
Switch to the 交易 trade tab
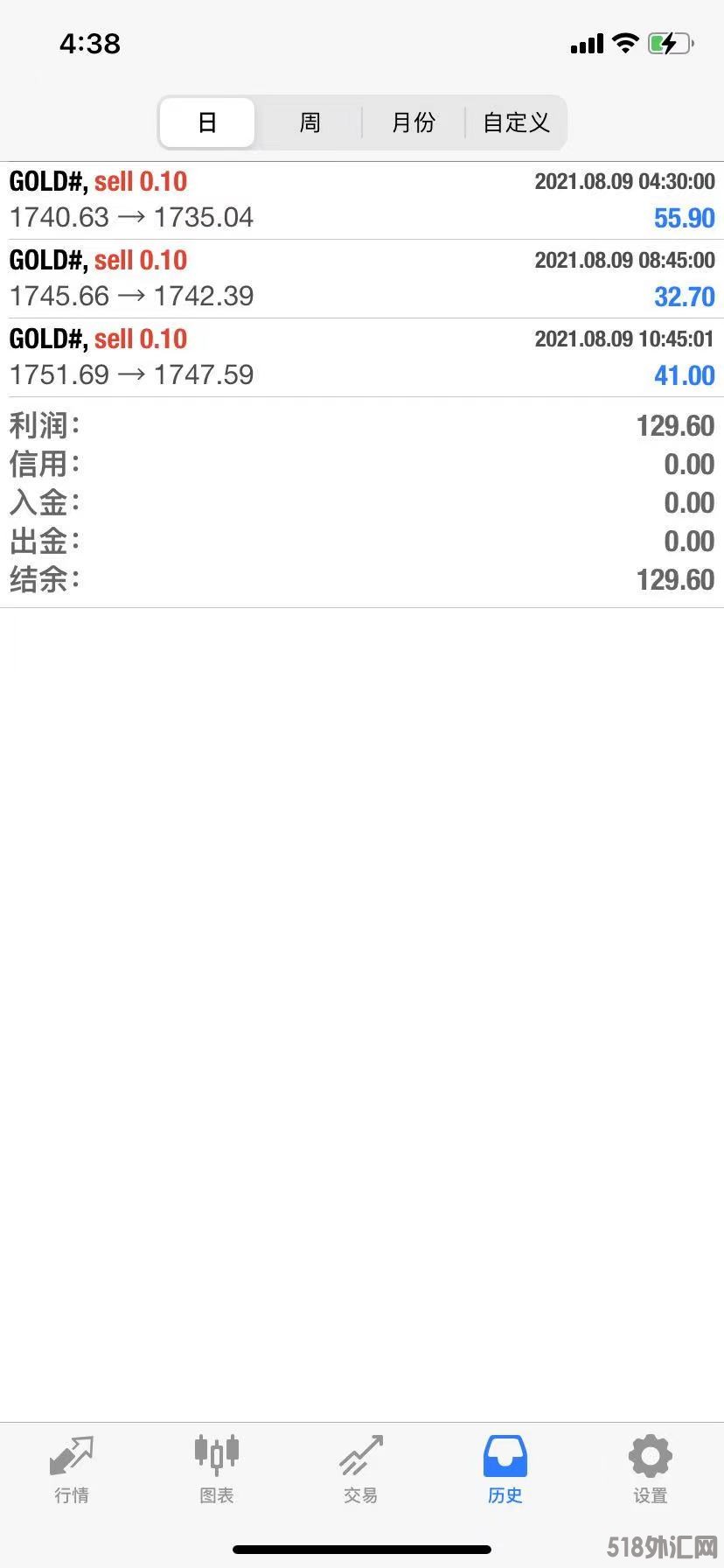(x=361, y=1470)
